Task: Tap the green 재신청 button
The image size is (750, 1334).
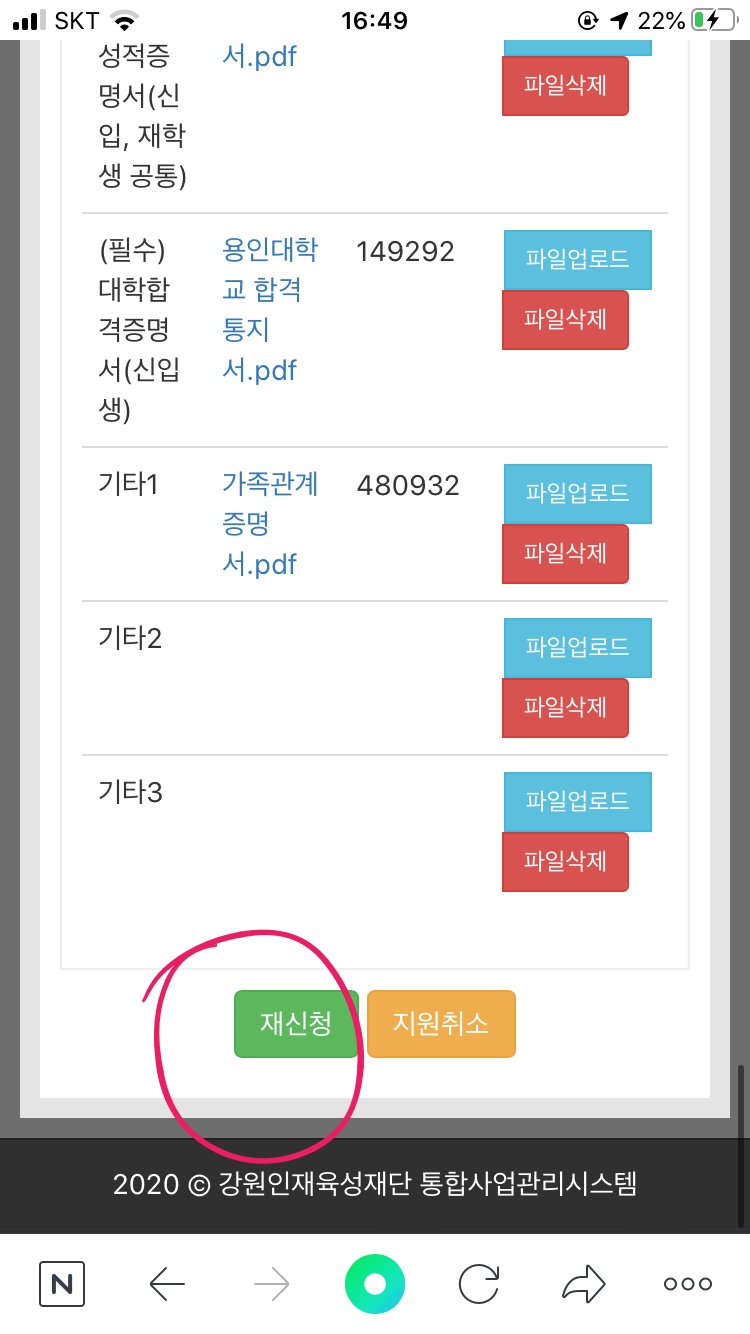Action: coord(296,1023)
